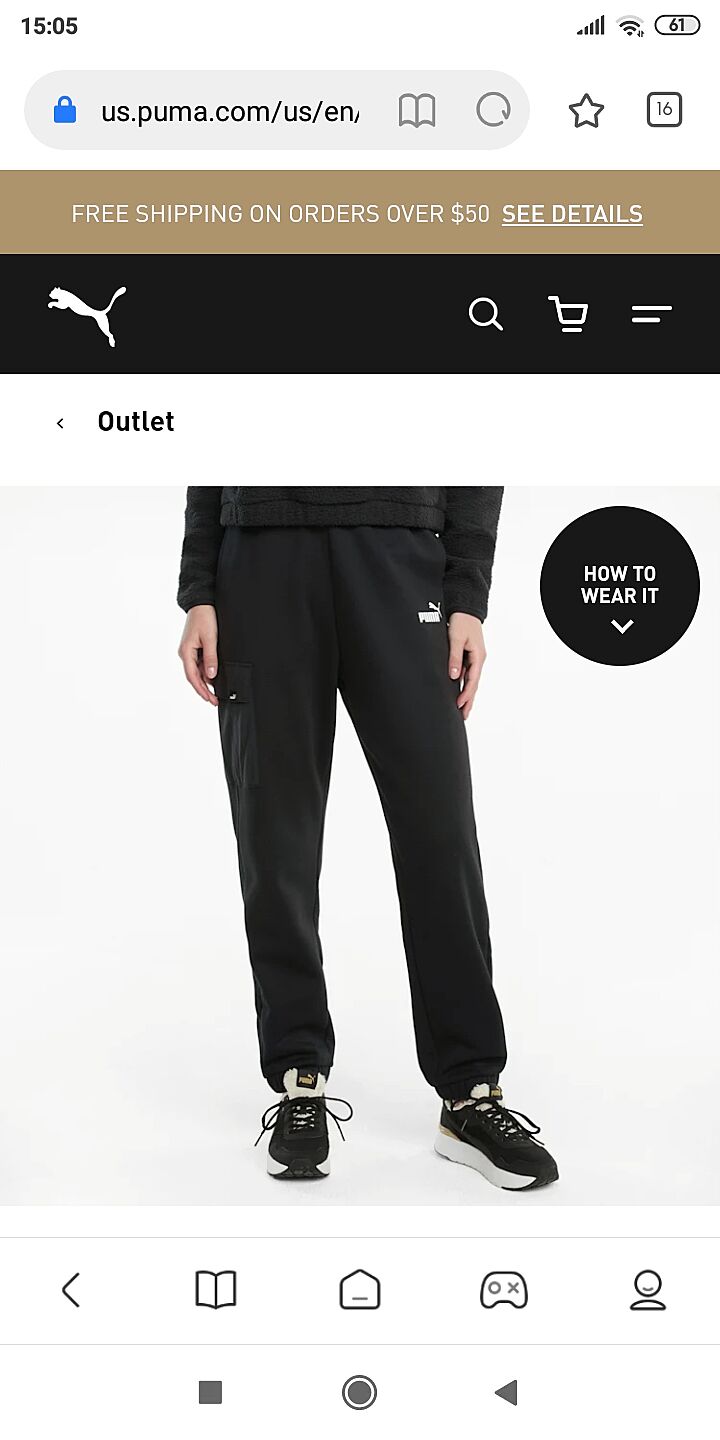This screenshot has width=720, height=1440.
Task: Go back to Outlet category
Action: click(115, 422)
